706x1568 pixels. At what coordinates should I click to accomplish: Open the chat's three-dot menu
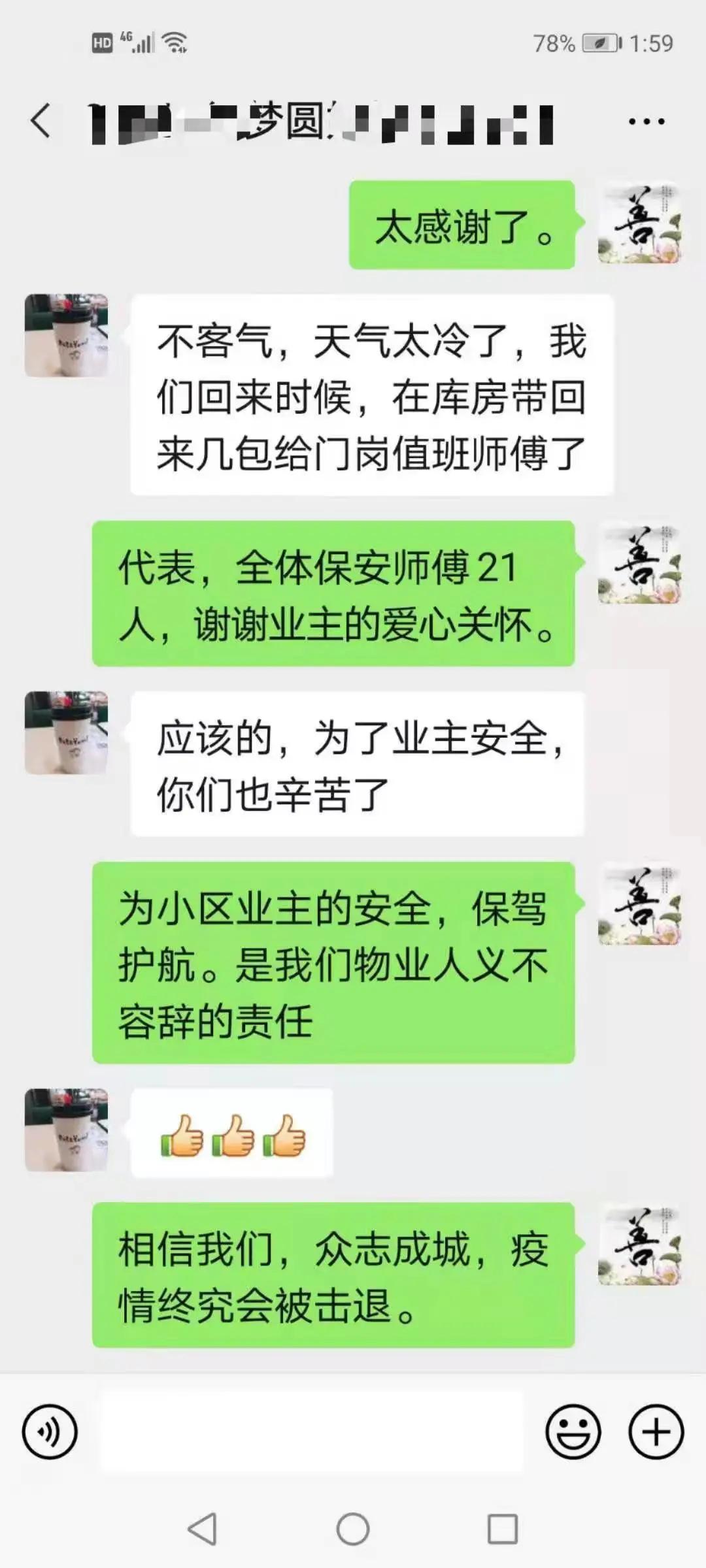click(x=646, y=122)
